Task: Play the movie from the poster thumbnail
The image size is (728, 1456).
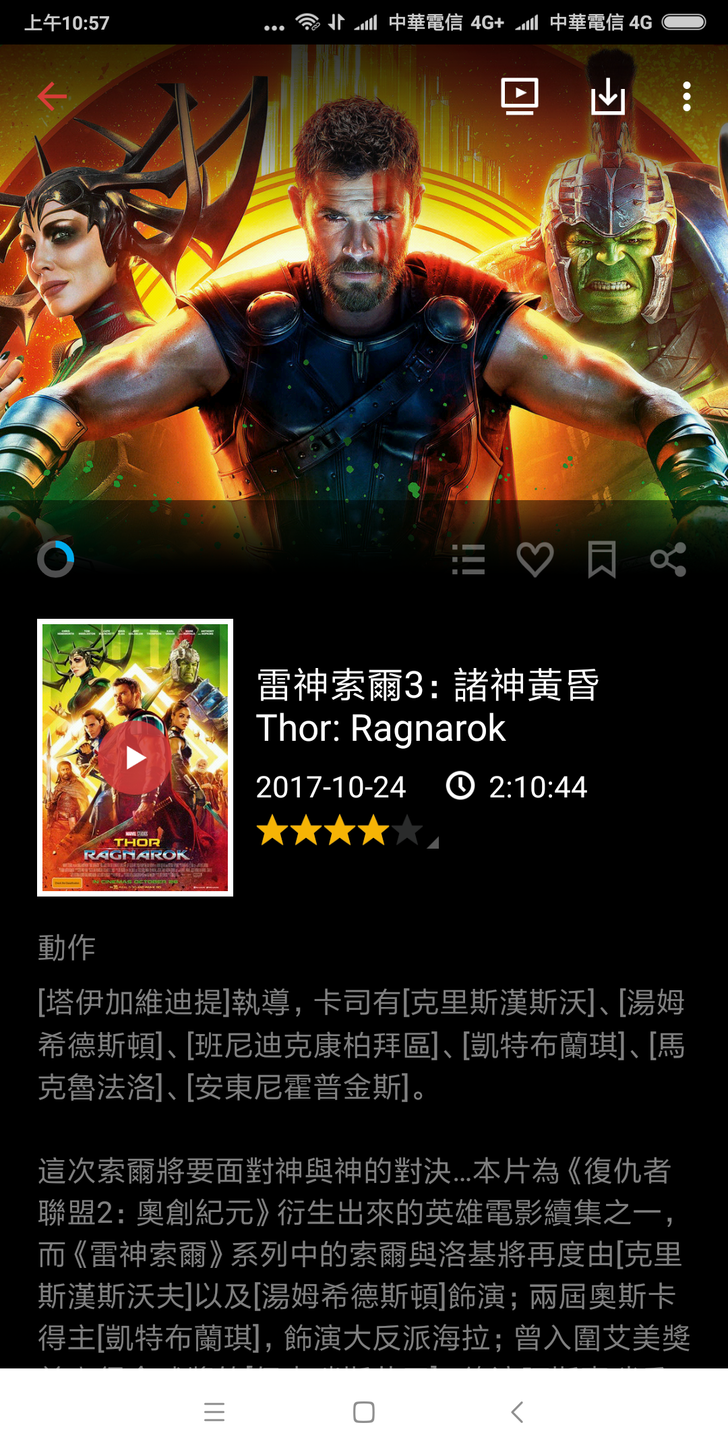Action: click(x=135, y=758)
